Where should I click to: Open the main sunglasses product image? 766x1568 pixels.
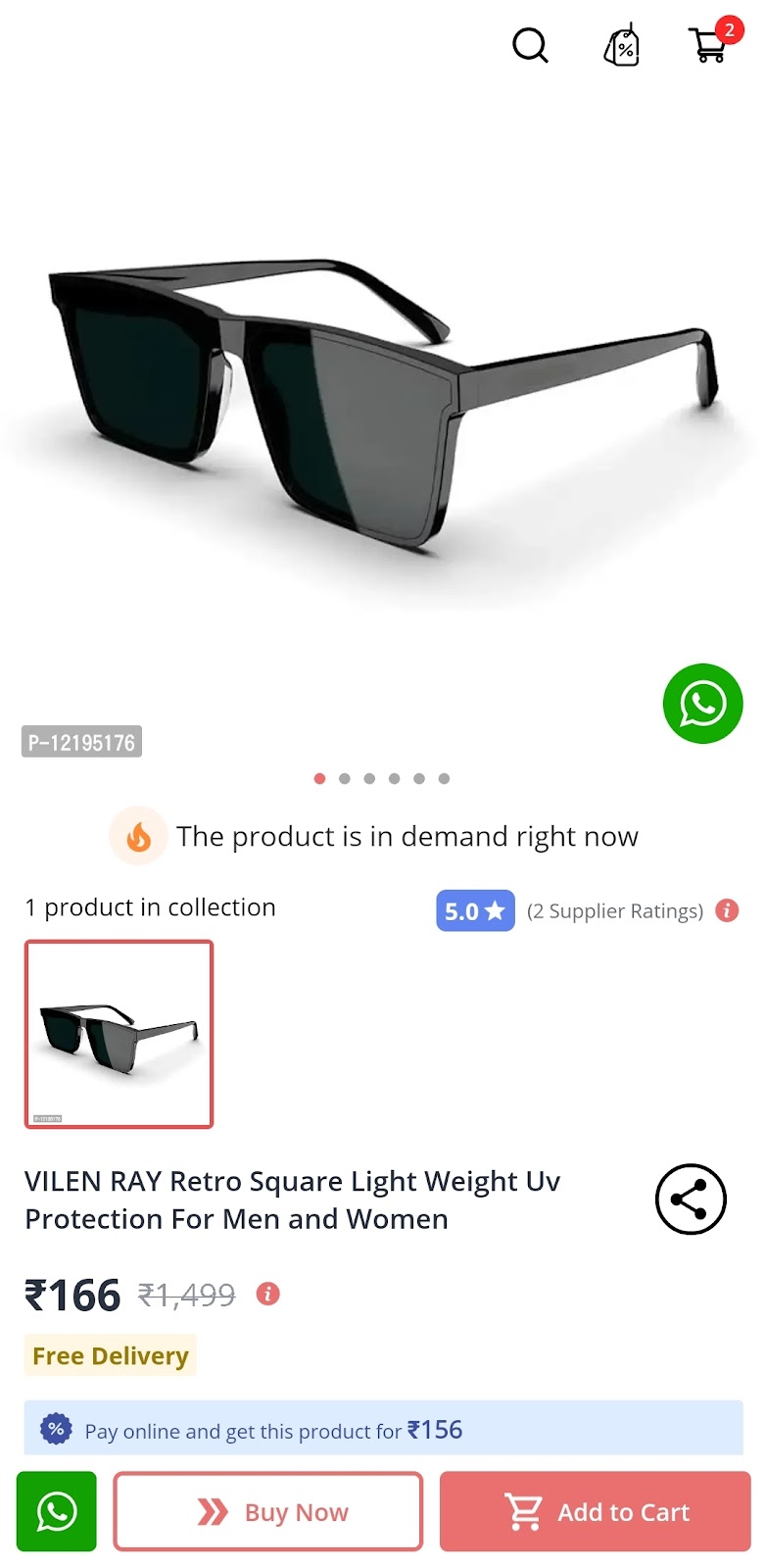382,402
